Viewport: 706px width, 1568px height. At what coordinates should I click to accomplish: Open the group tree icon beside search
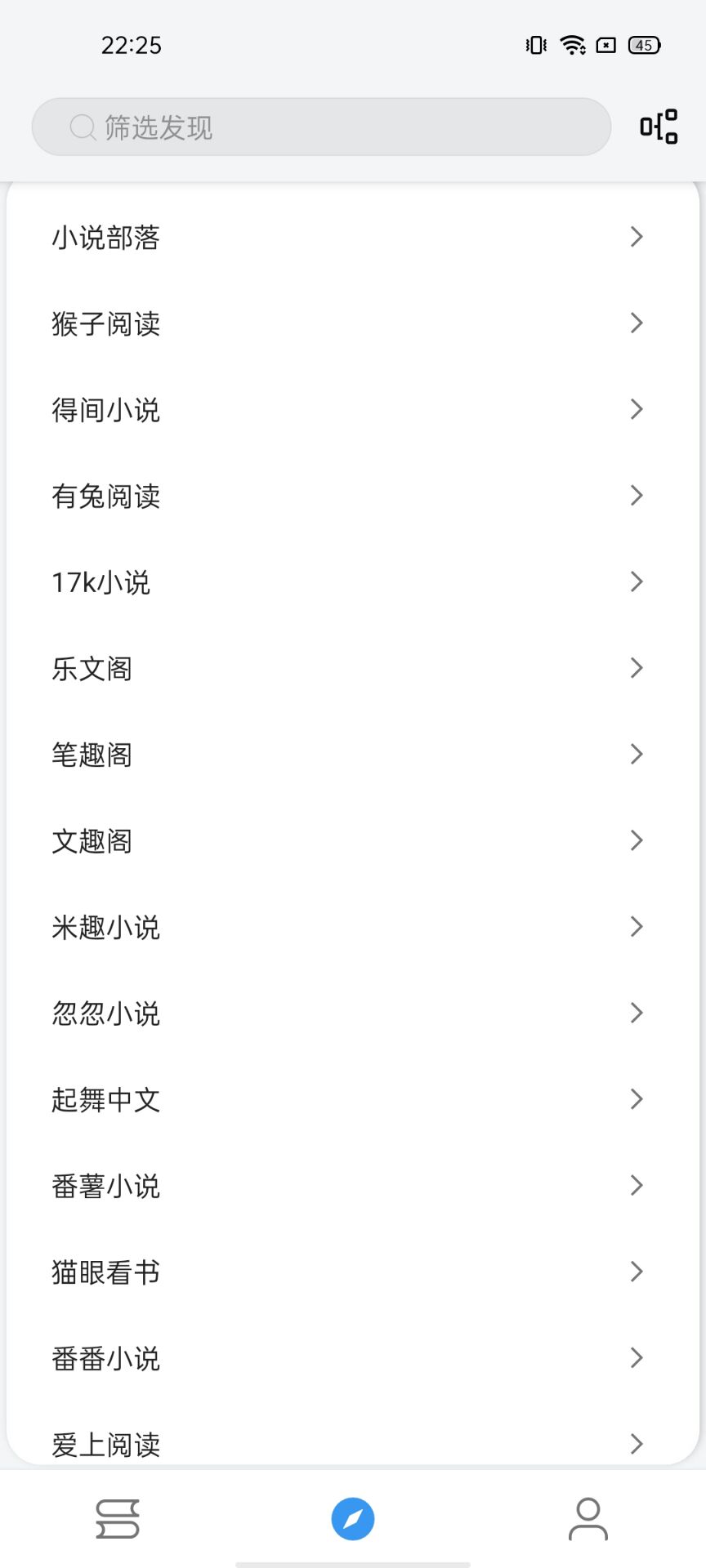(659, 127)
